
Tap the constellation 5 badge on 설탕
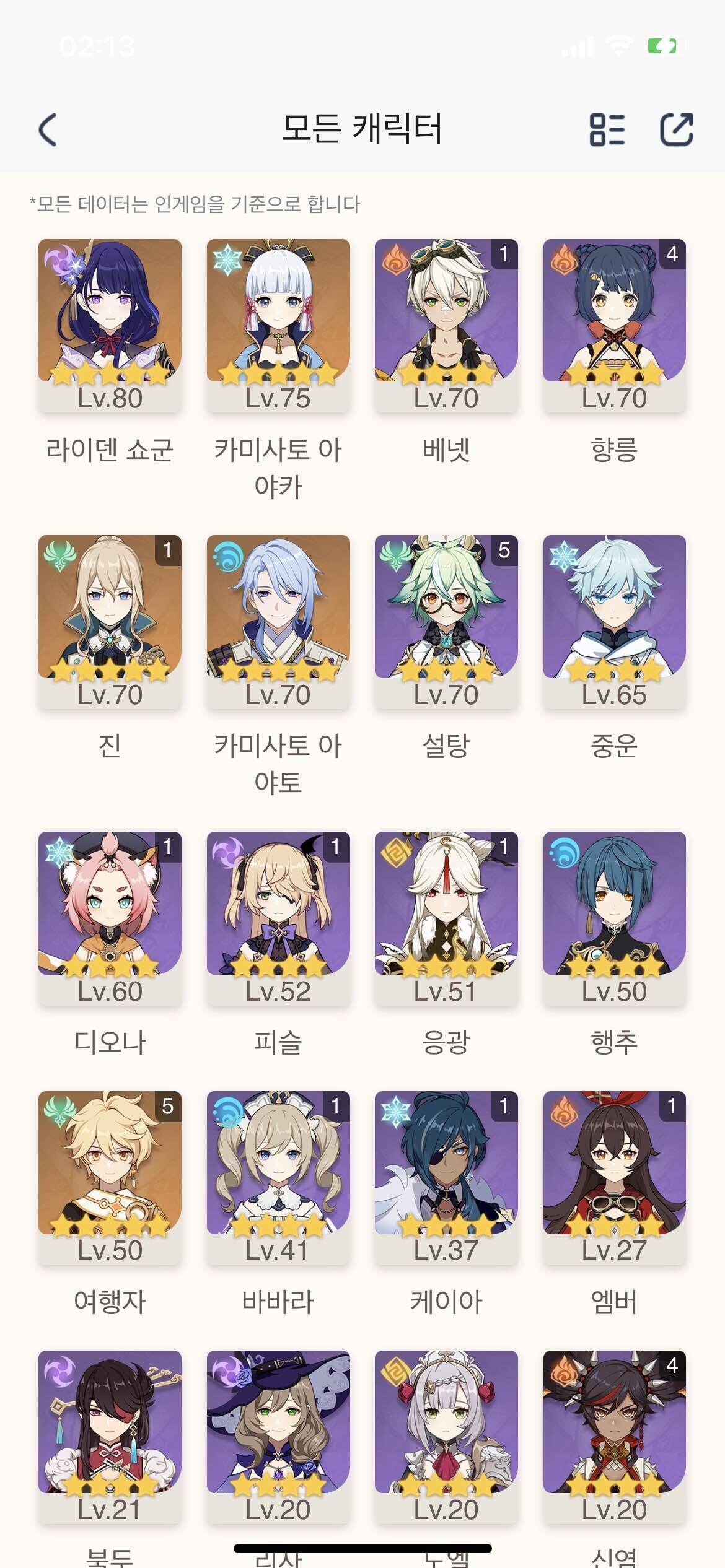(x=505, y=549)
